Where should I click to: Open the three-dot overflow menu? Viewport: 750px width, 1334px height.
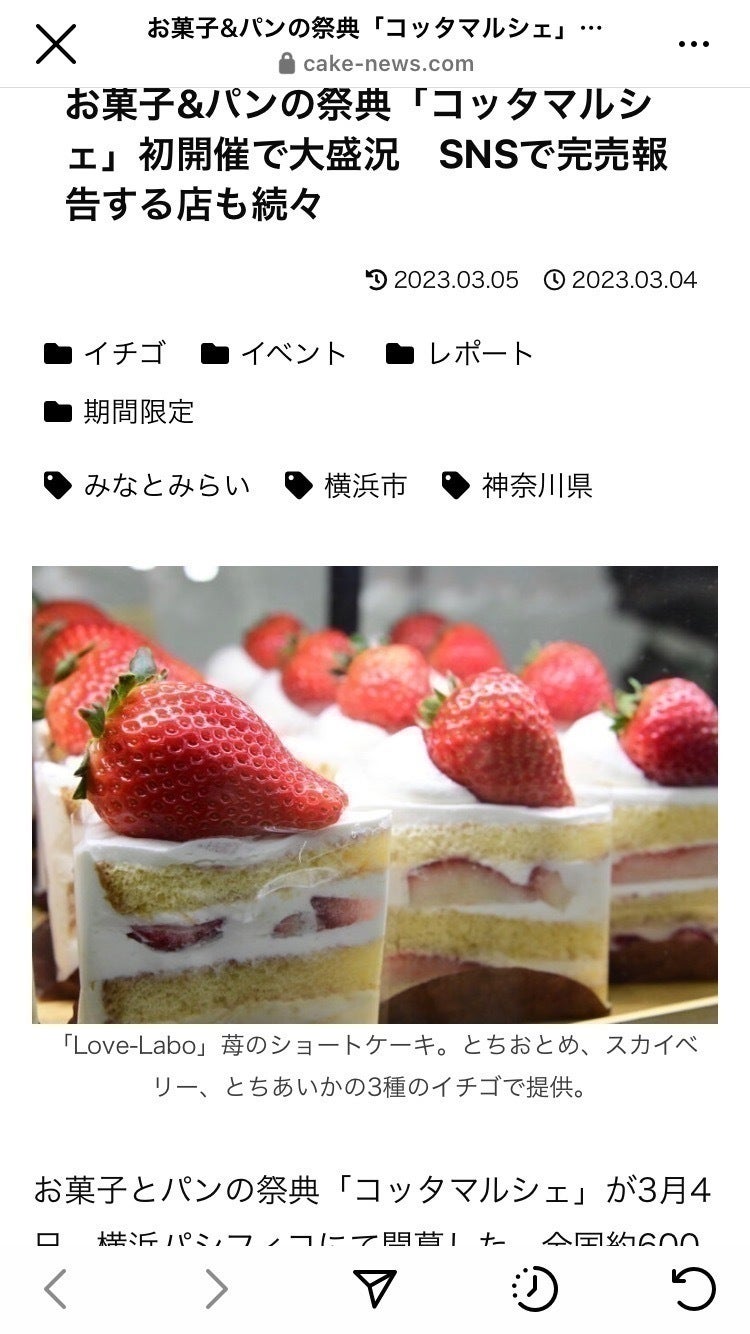(693, 44)
